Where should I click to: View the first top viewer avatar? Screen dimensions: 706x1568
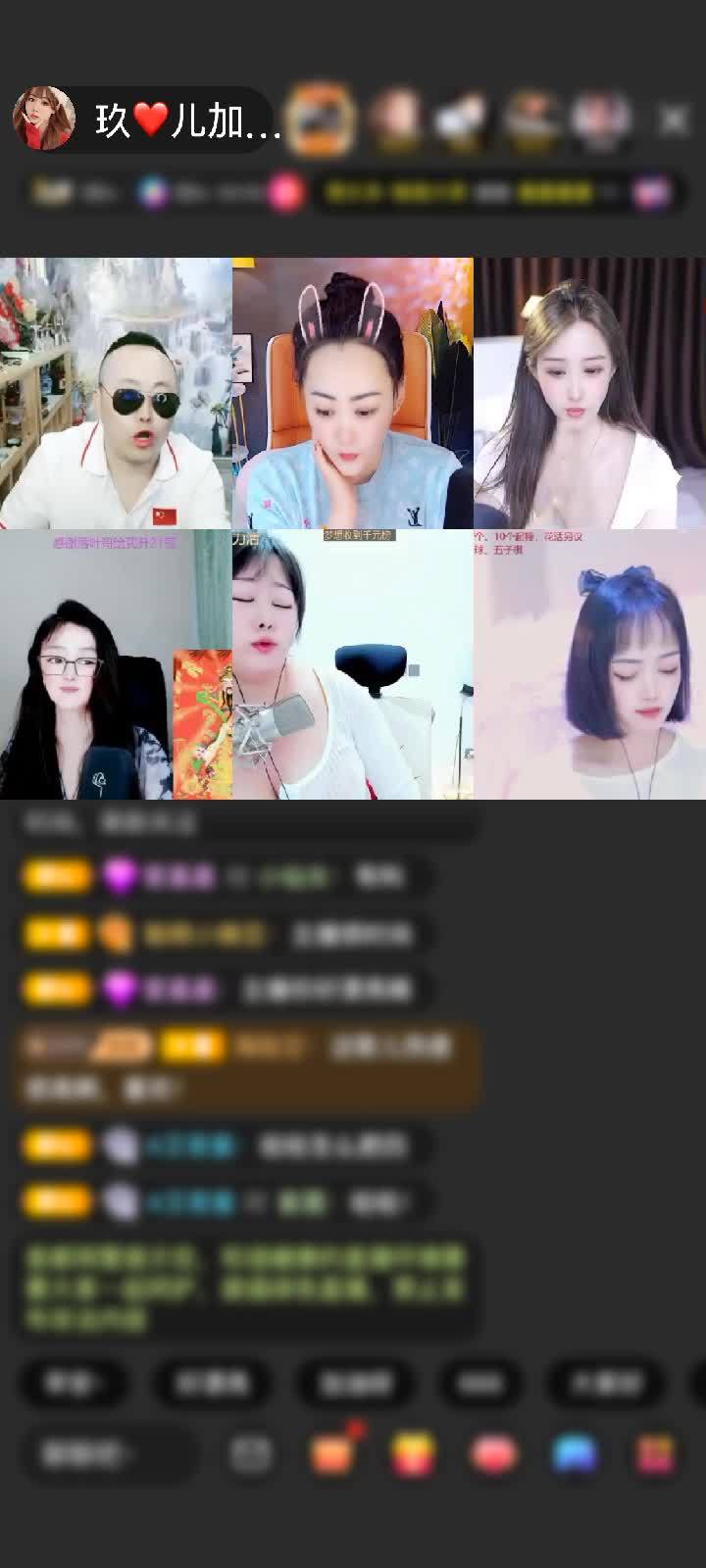coord(320,119)
